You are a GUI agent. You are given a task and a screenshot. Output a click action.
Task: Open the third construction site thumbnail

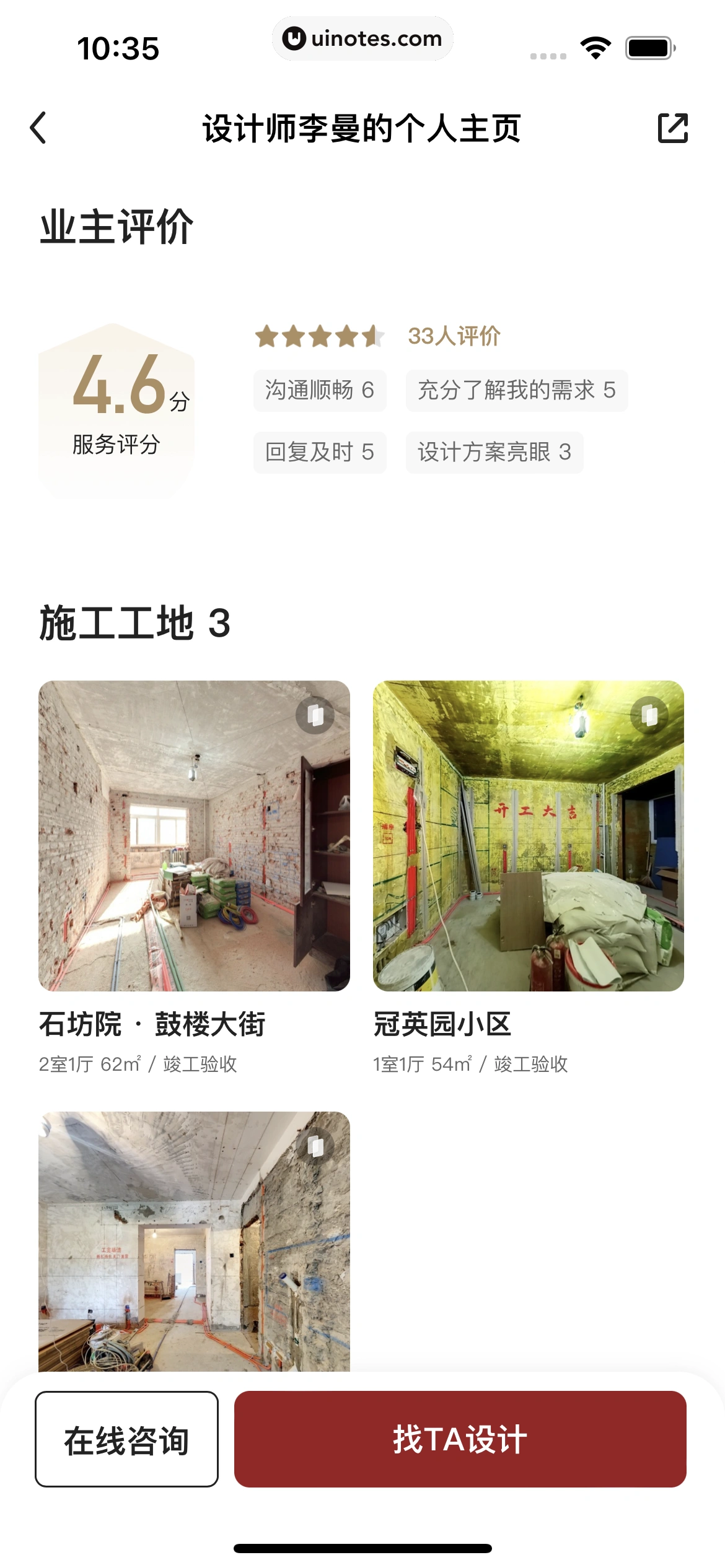tap(194, 1239)
